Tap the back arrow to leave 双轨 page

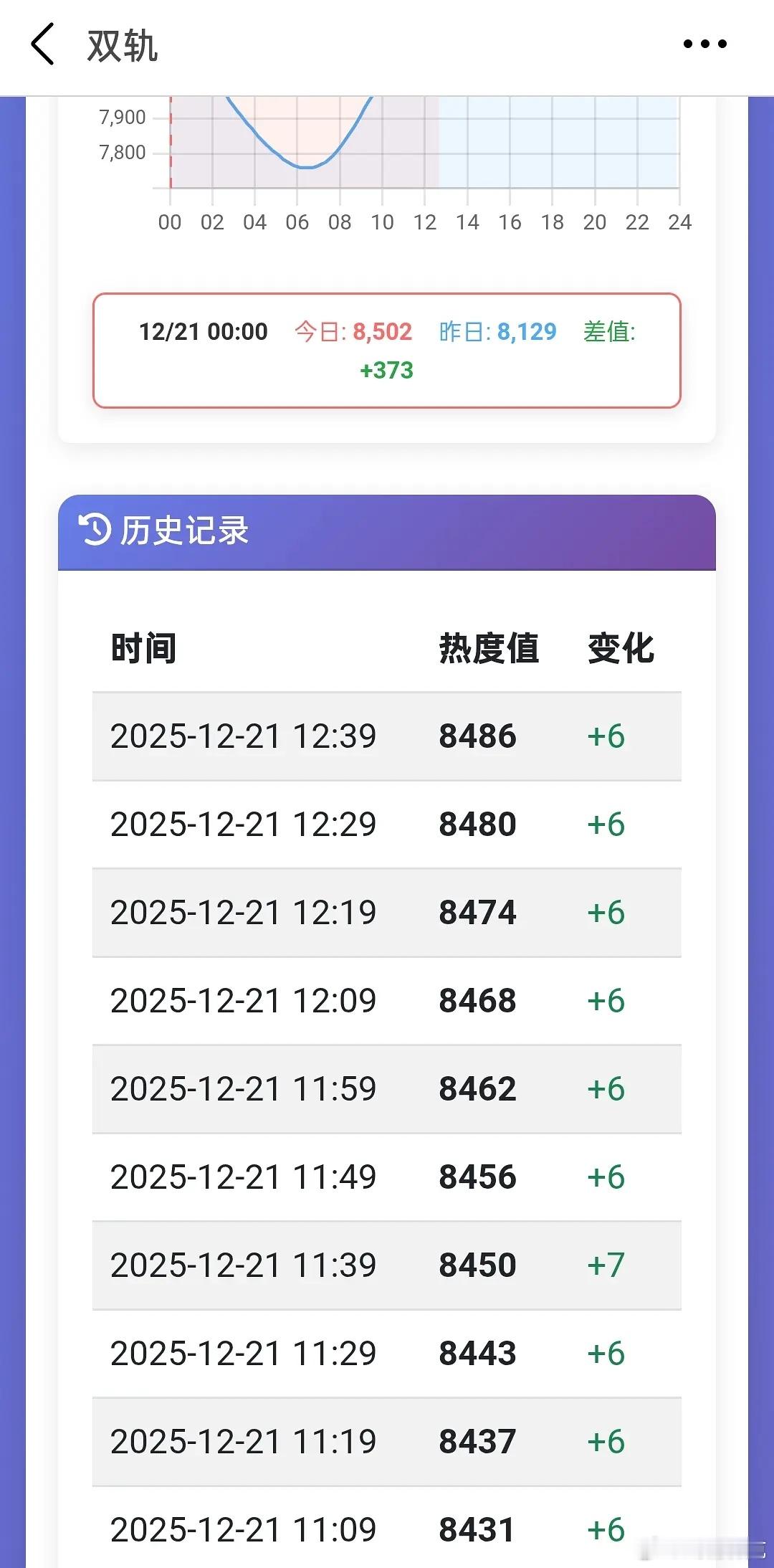pos(44,45)
